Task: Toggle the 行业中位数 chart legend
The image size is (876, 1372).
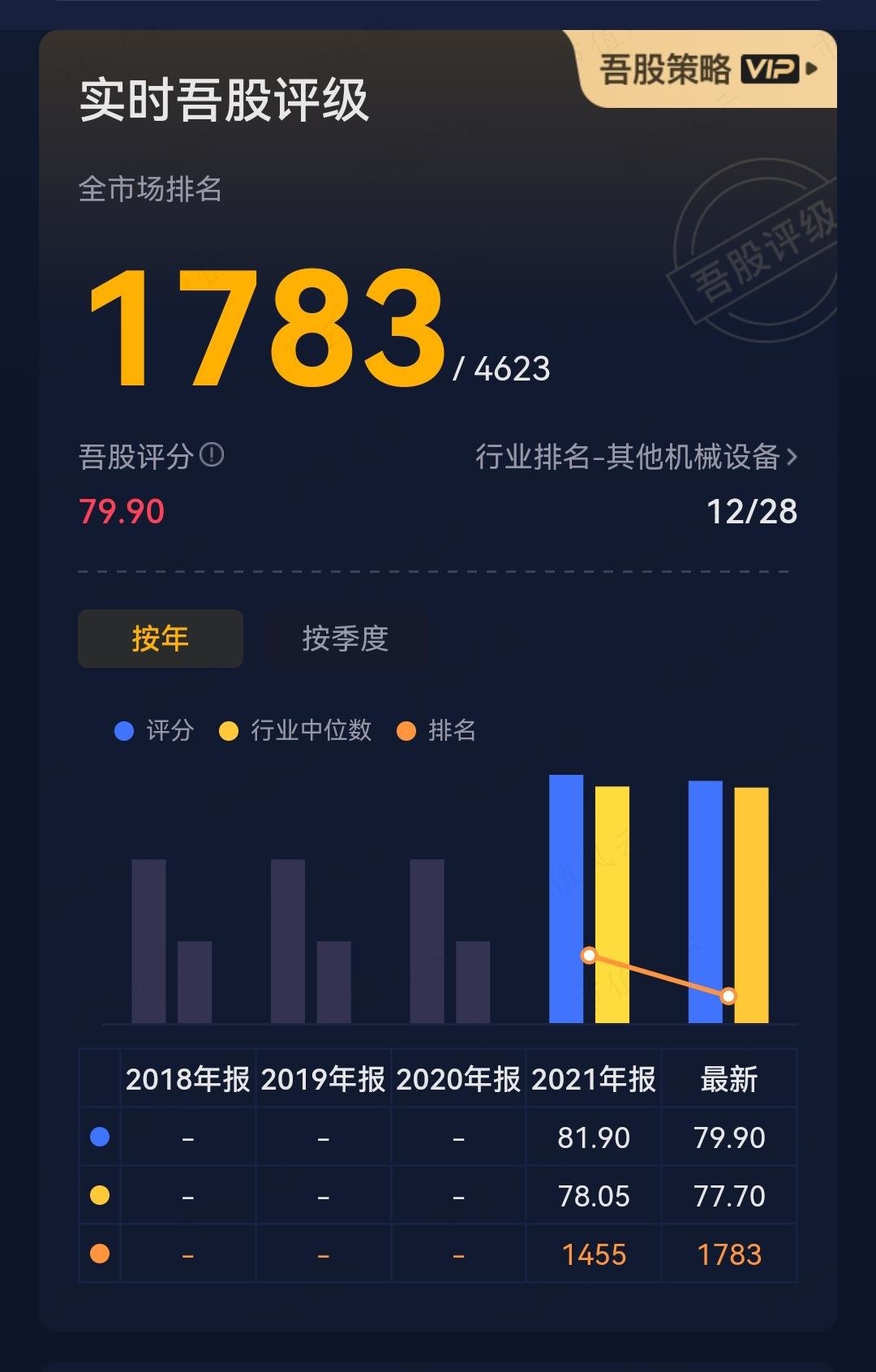Action: tap(296, 731)
